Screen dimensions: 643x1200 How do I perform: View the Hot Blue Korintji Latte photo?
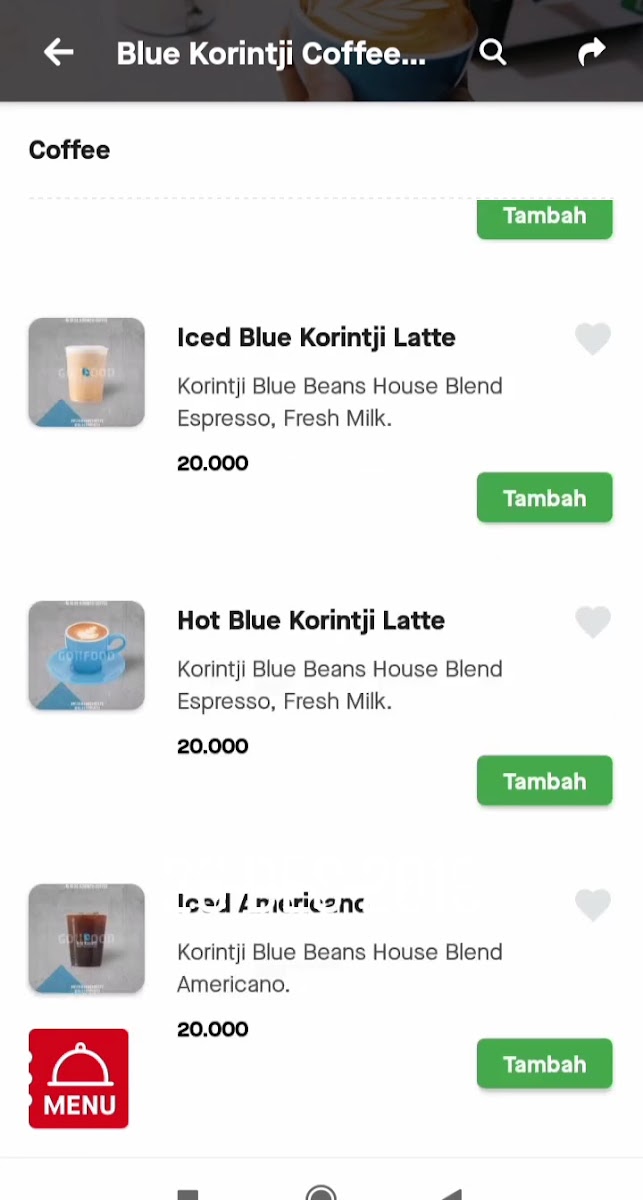tap(87, 655)
